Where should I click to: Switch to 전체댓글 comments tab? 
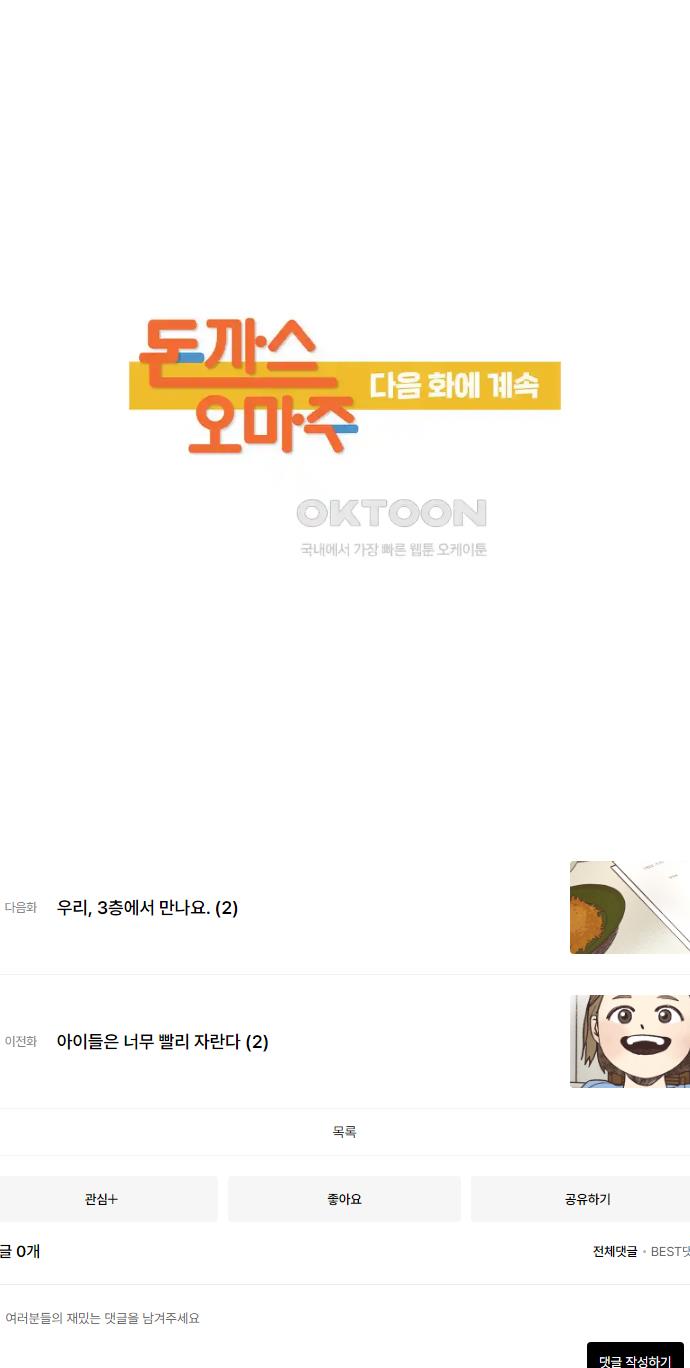tap(614, 1251)
